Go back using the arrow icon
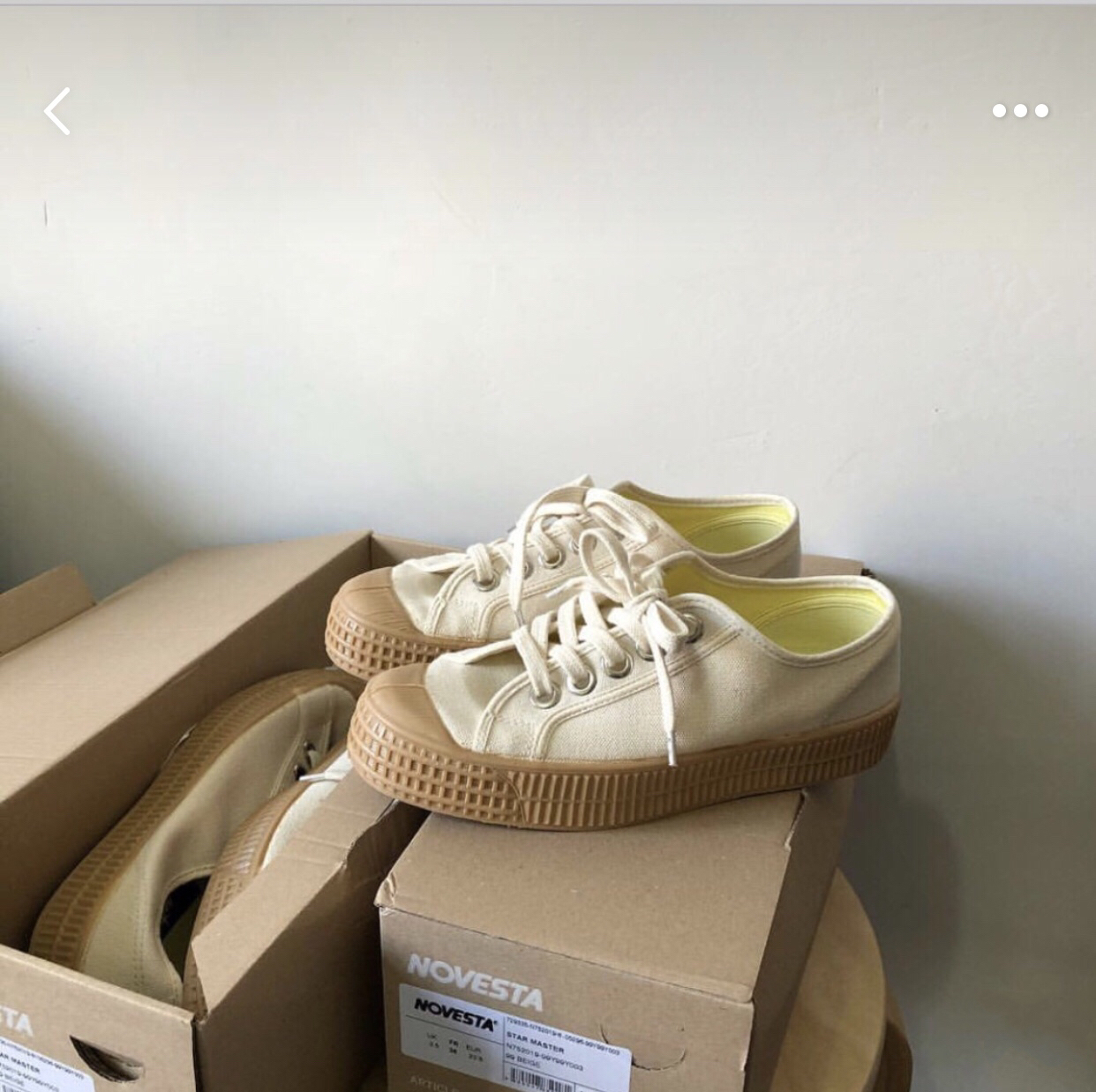1096x1092 pixels. point(57,111)
